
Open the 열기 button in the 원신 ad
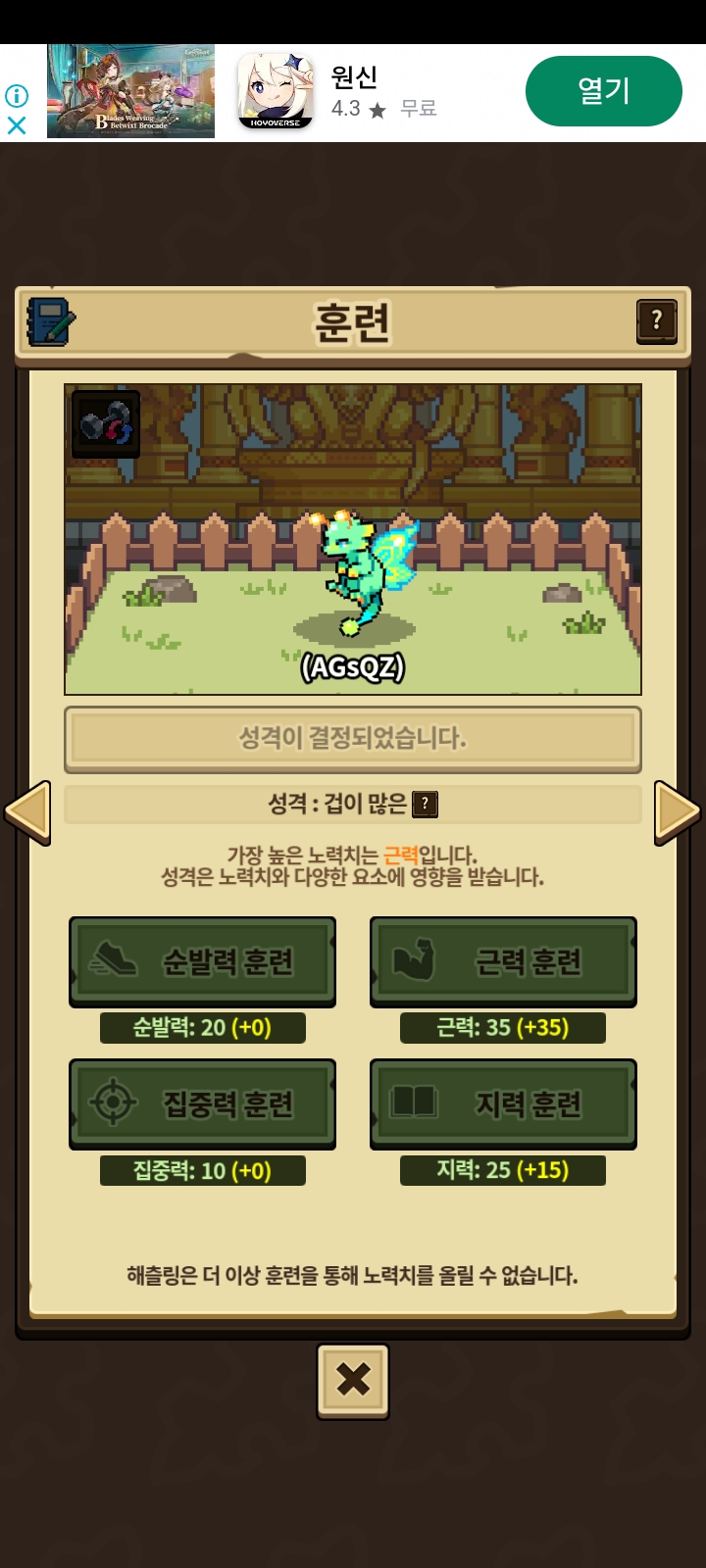[603, 91]
